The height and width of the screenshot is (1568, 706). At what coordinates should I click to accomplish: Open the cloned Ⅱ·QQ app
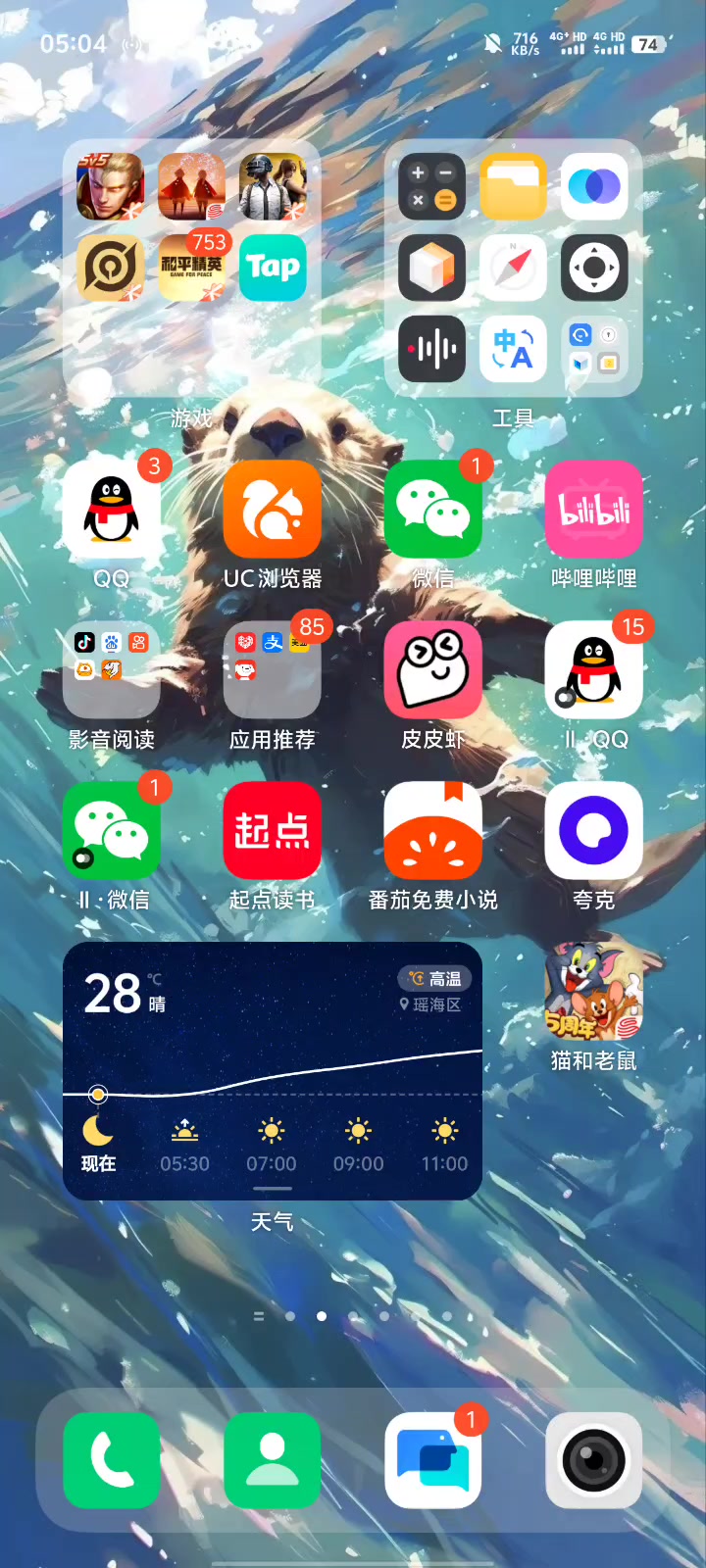coord(594,670)
